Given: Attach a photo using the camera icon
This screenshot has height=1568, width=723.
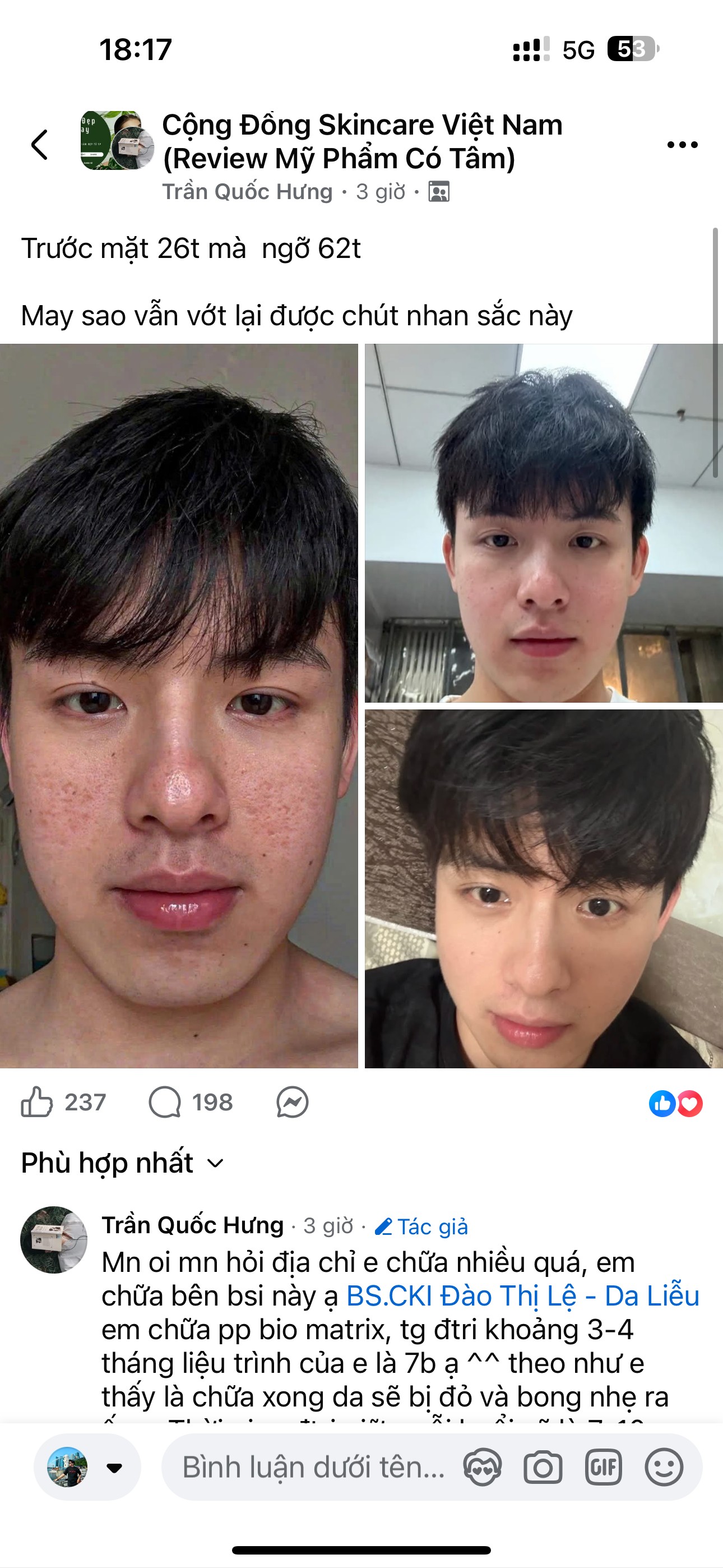Looking at the screenshot, I should [543, 1468].
